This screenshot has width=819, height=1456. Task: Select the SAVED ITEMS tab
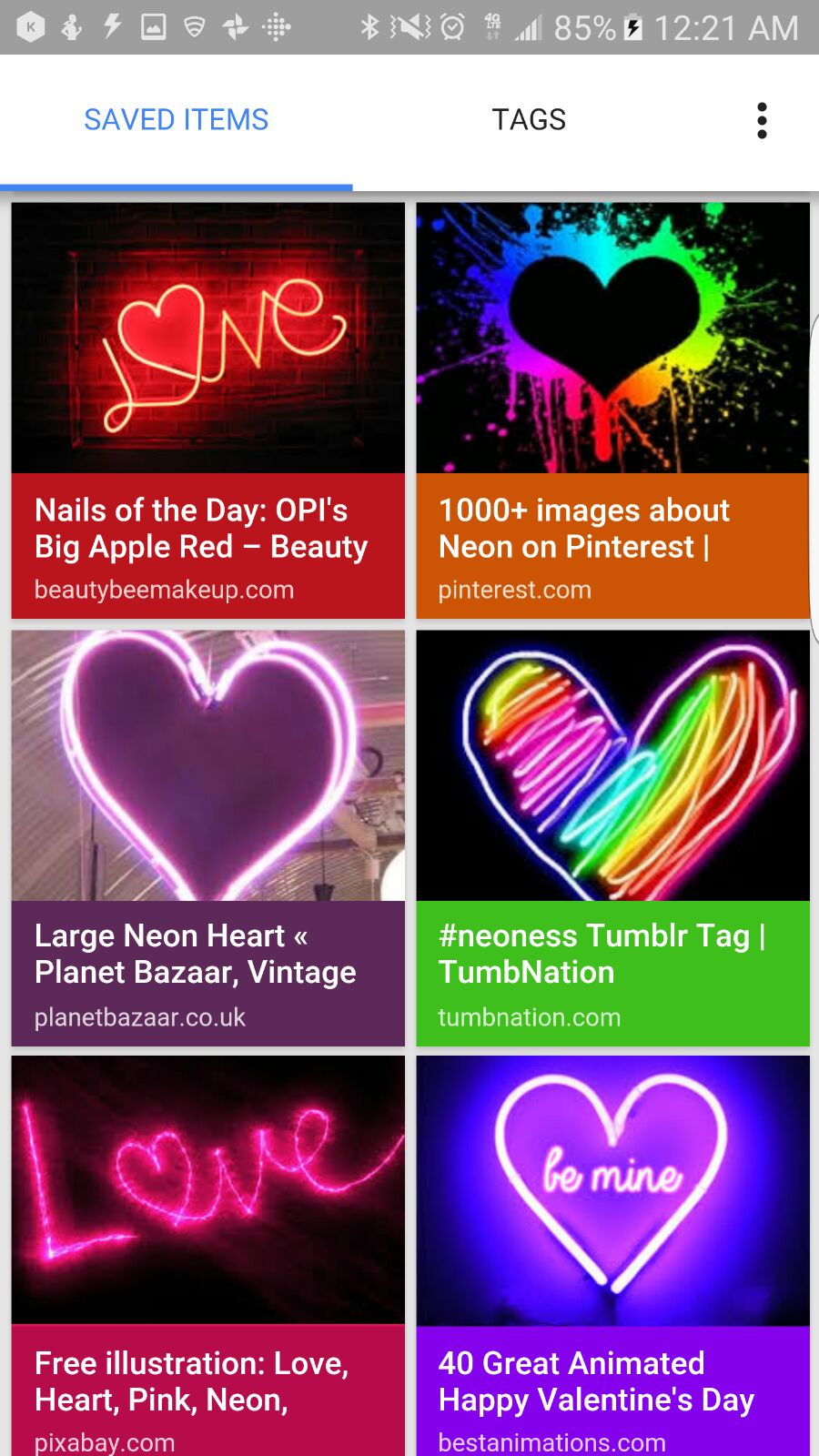tap(177, 120)
